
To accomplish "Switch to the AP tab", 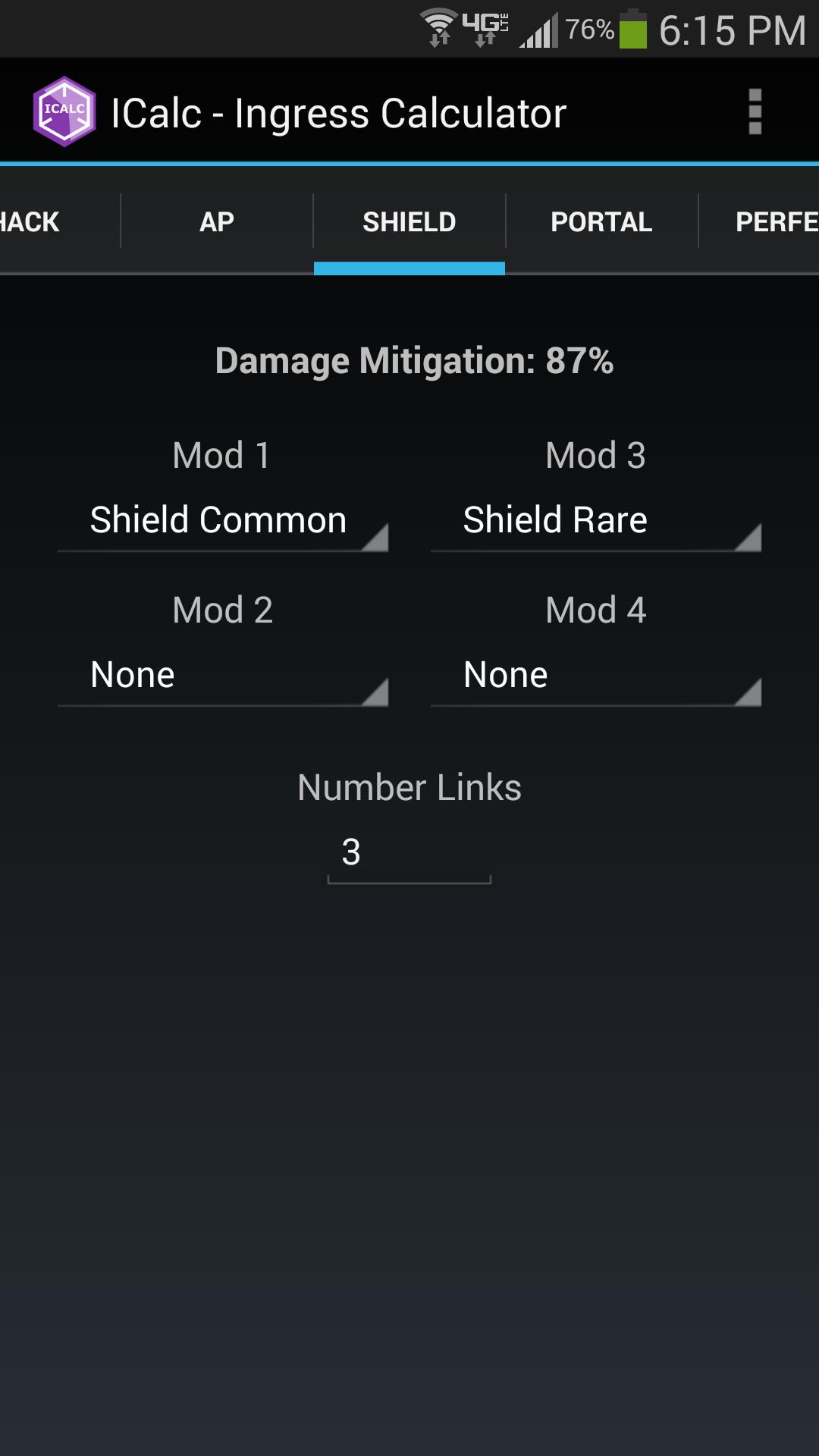I will pyautogui.click(x=217, y=221).
